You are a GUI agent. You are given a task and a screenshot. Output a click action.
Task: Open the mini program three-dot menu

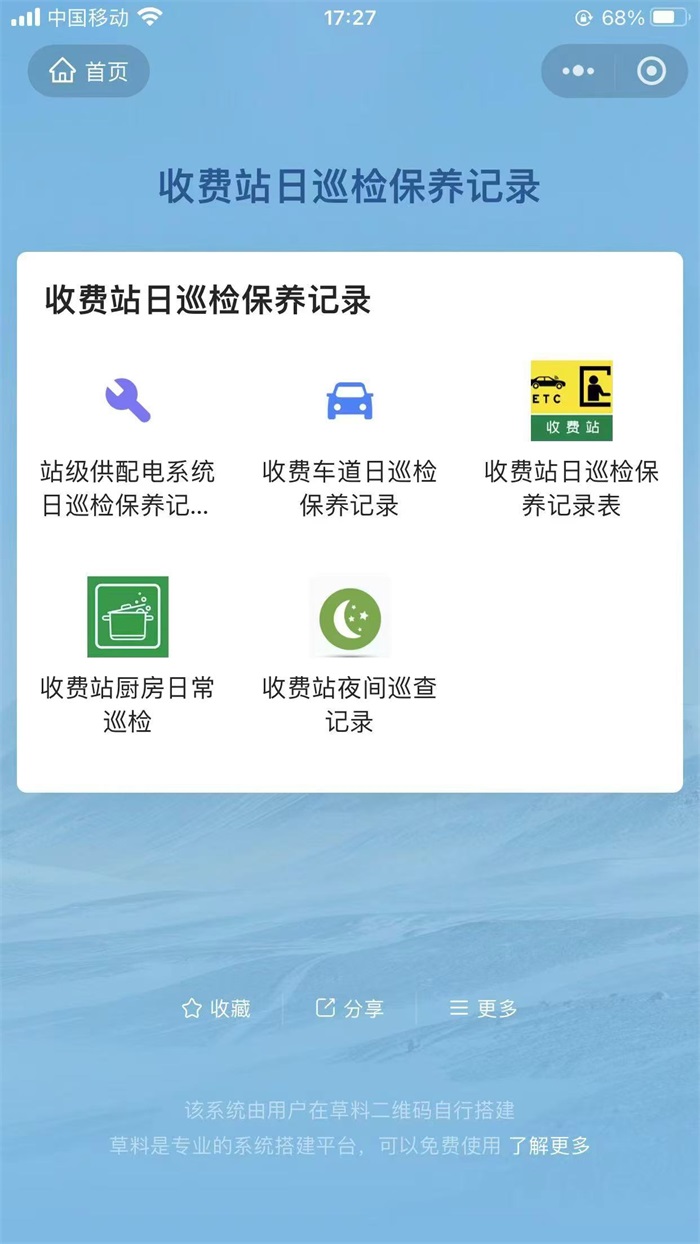[x=578, y=71]
